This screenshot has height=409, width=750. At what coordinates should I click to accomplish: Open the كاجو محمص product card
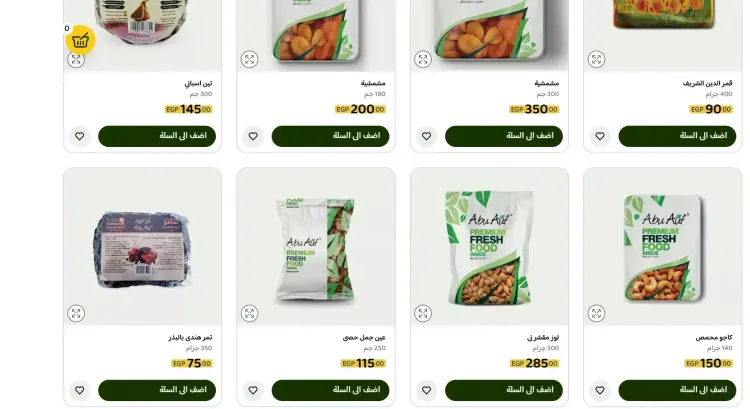click(662, 250)
